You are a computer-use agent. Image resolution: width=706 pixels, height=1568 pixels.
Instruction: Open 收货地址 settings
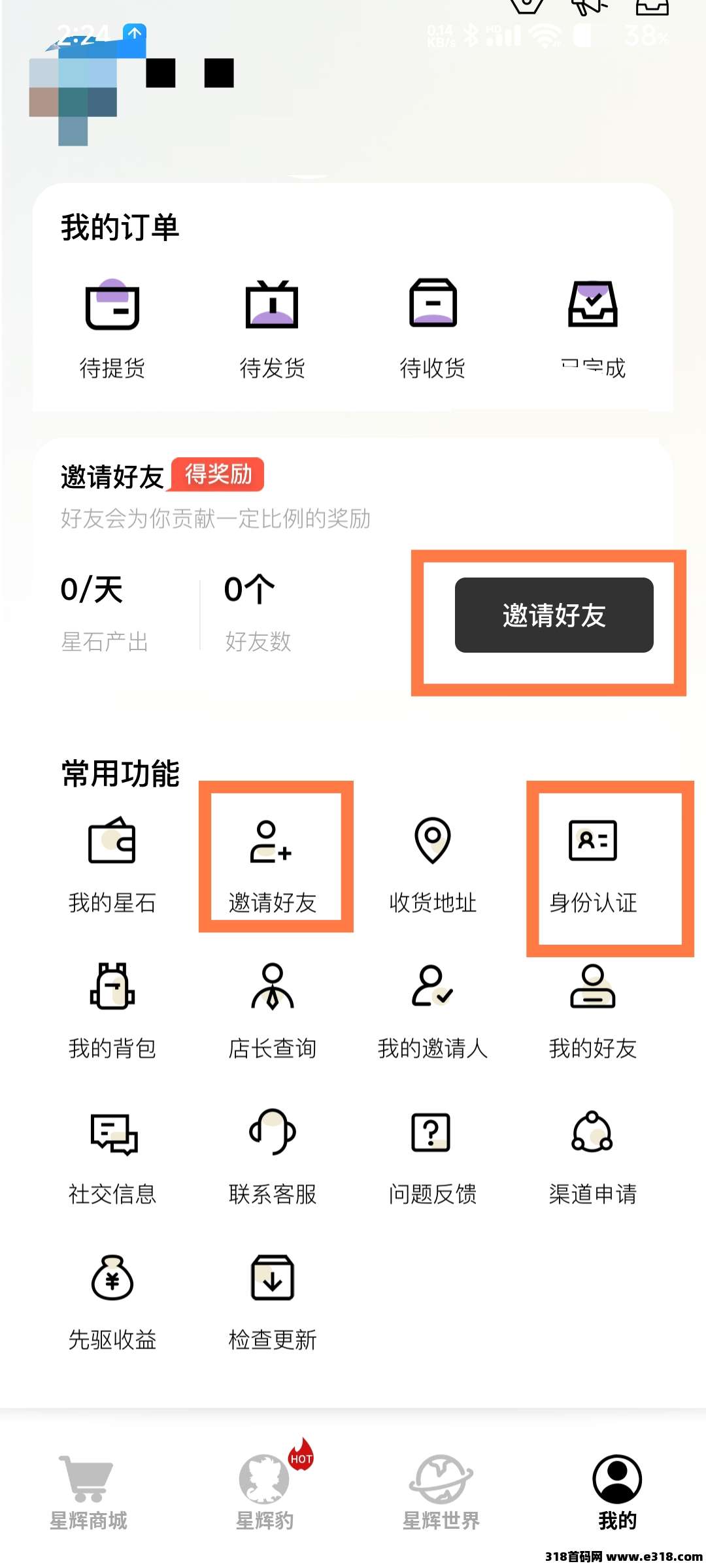pos(432,864)
